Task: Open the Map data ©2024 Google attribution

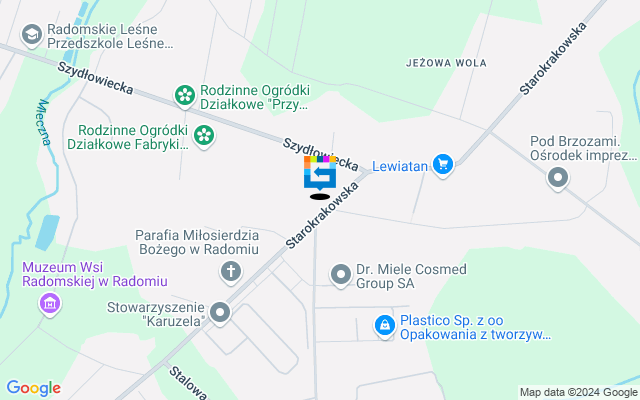Action: [578, 392]
